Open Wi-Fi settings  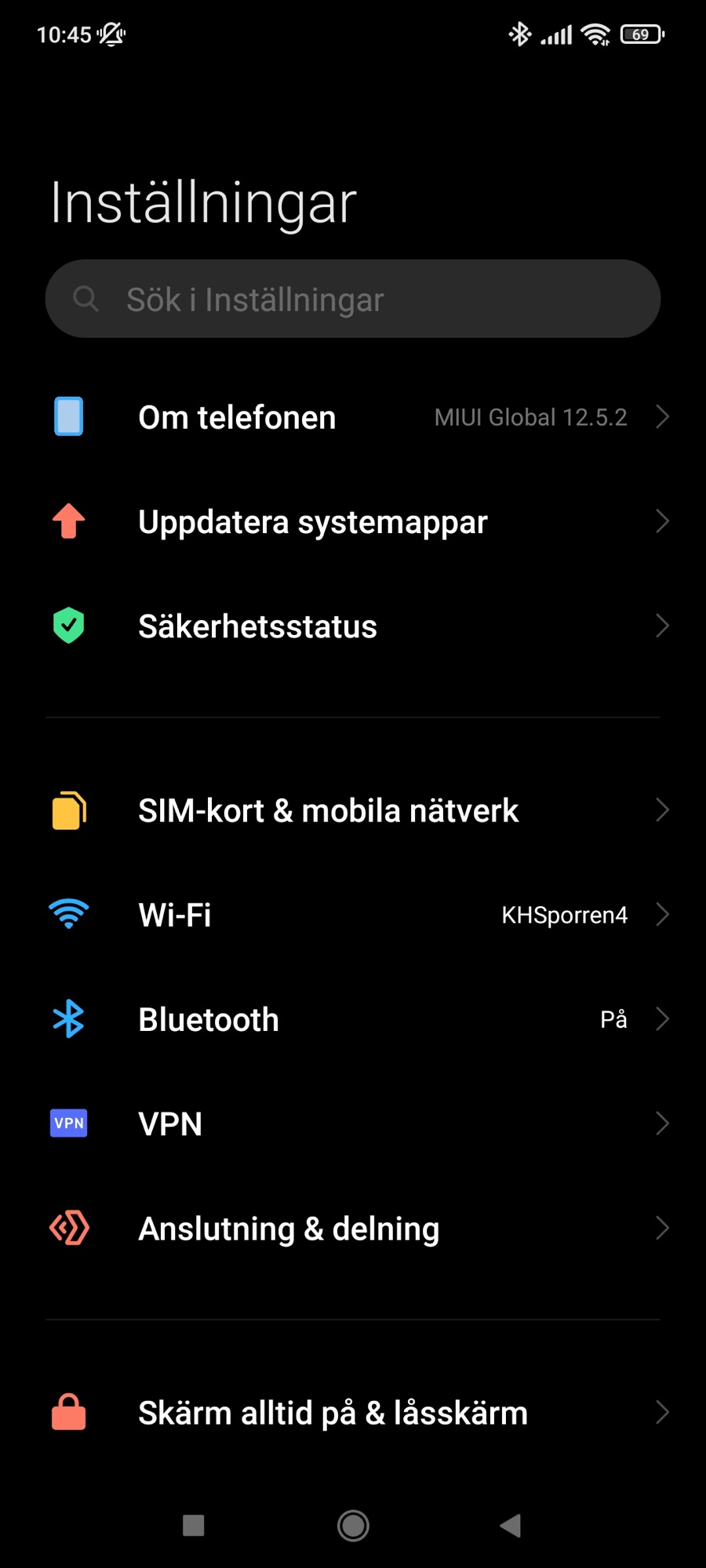tap(353, 915)
